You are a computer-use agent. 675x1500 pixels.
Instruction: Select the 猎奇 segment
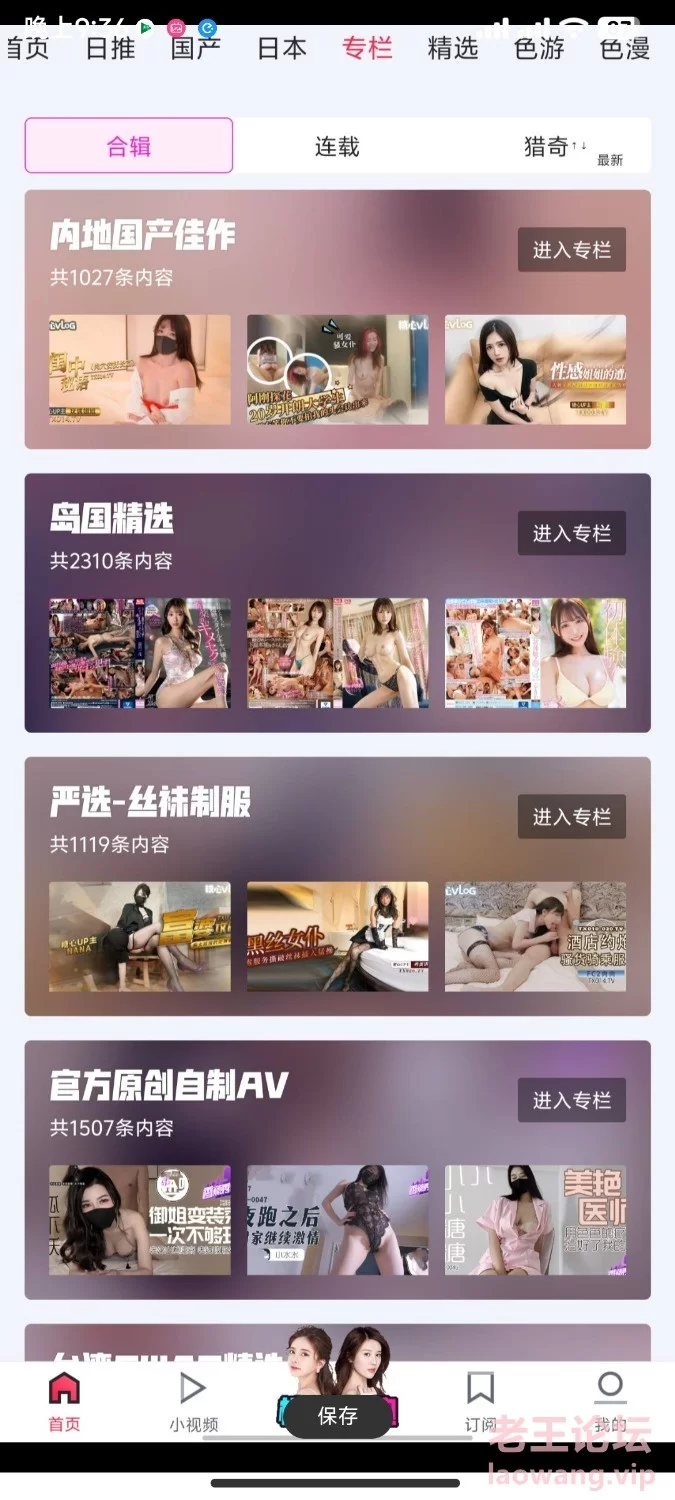pos(546,146)
